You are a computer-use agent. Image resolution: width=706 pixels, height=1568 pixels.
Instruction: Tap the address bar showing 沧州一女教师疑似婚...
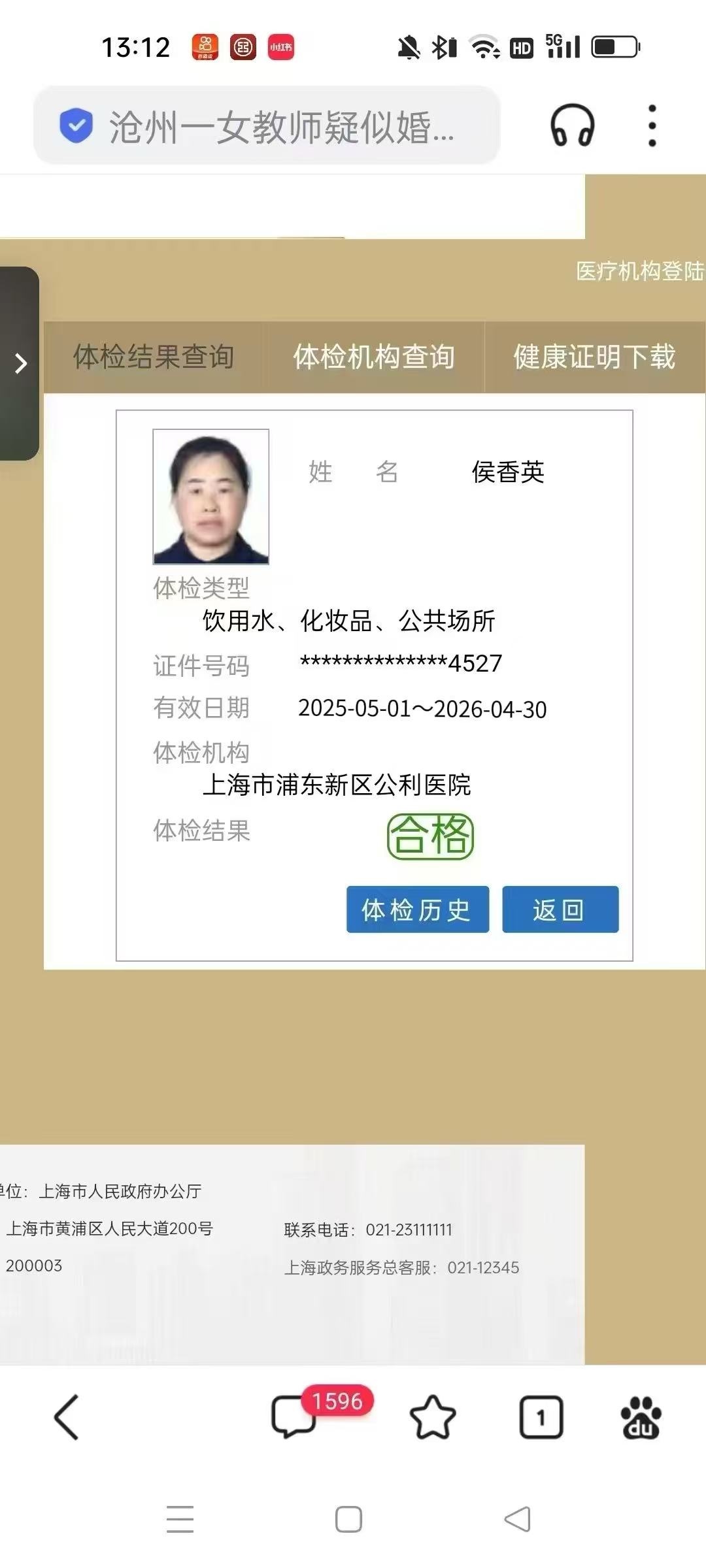[x=281, y=126]
